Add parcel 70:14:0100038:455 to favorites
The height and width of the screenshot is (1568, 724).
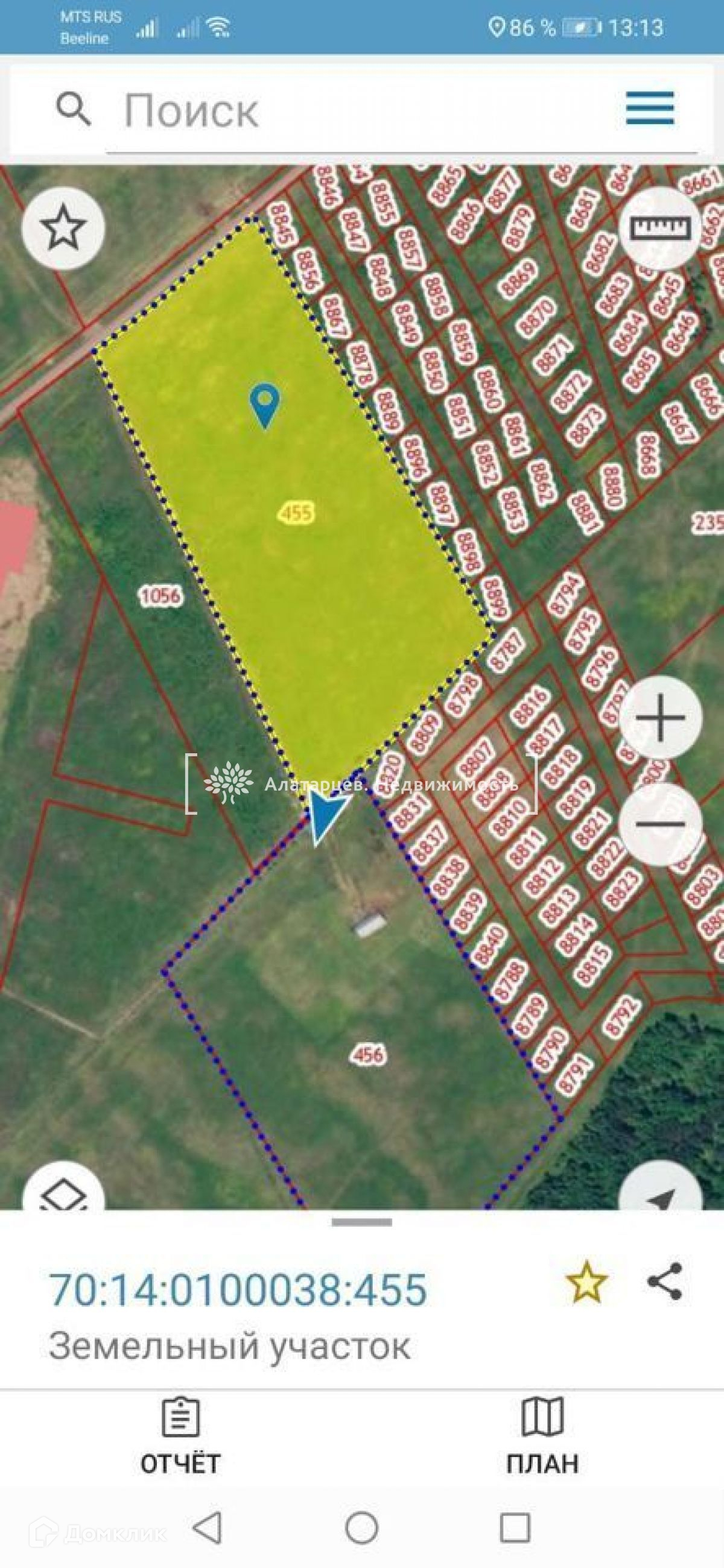pyautogui.click(x=586, y=1283)
